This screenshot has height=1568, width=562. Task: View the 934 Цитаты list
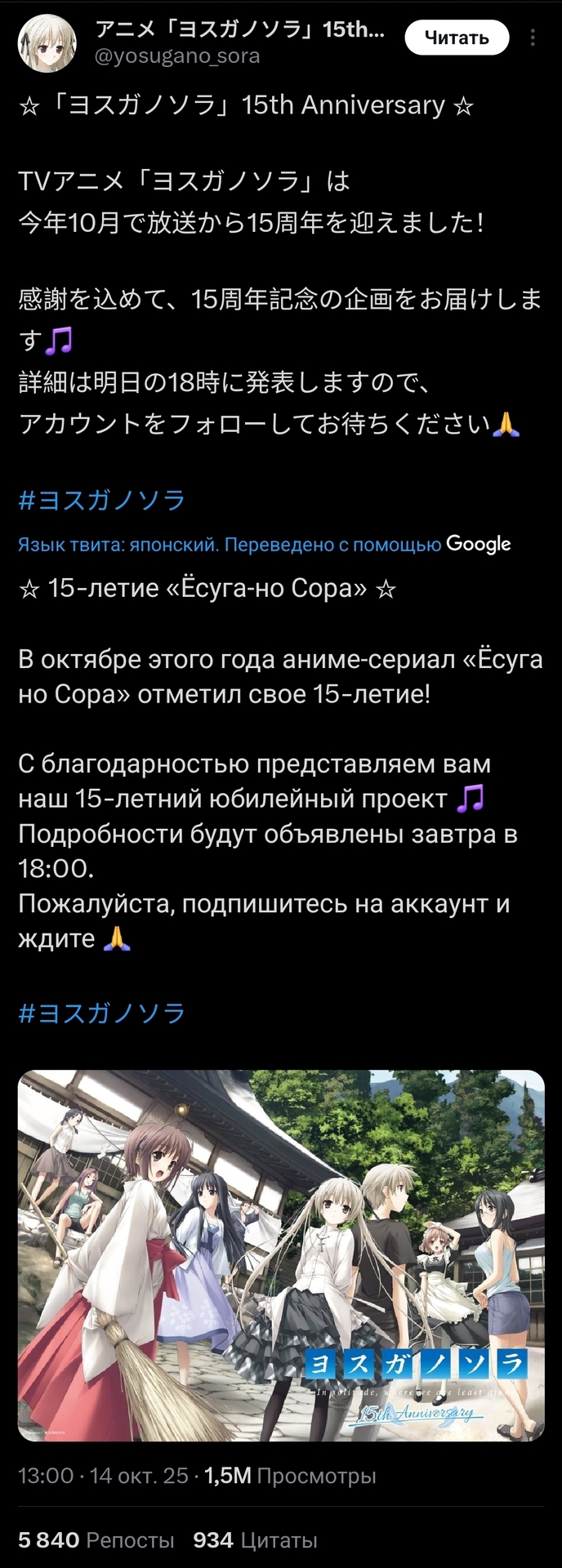pyautogui.click(x=255, y=1540)
